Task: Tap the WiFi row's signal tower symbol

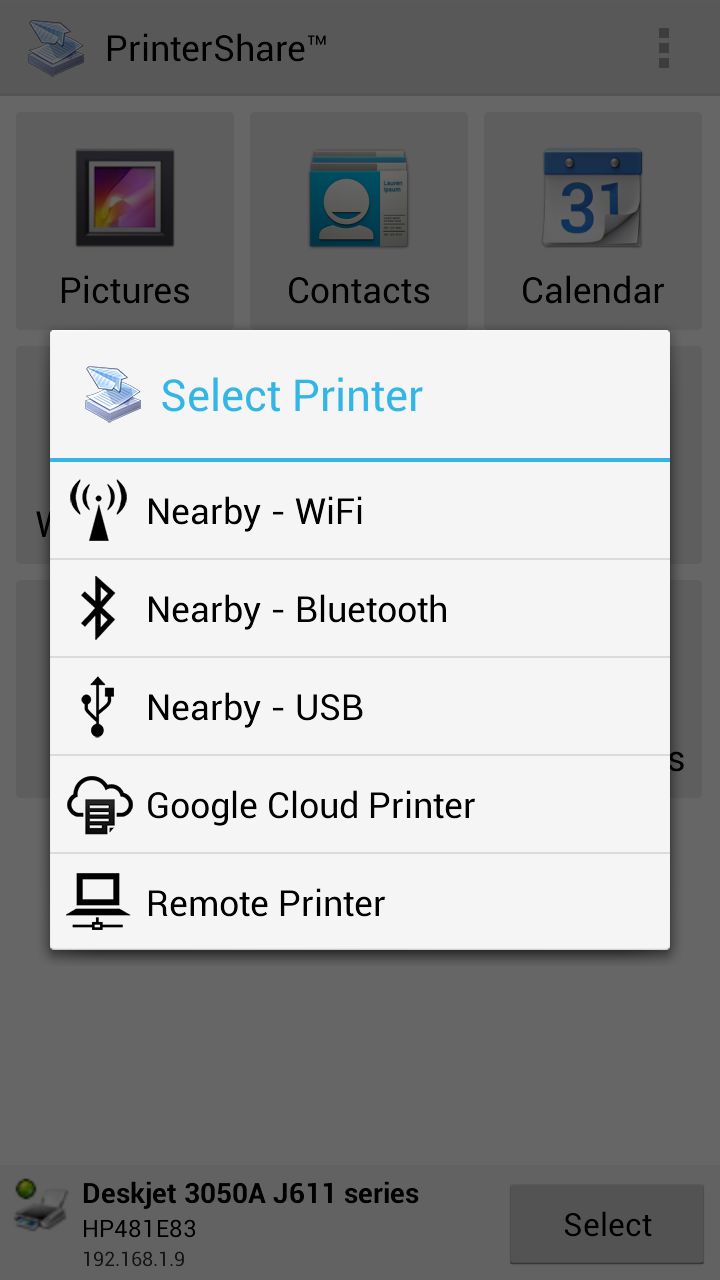Action: (x=98, y=510)
